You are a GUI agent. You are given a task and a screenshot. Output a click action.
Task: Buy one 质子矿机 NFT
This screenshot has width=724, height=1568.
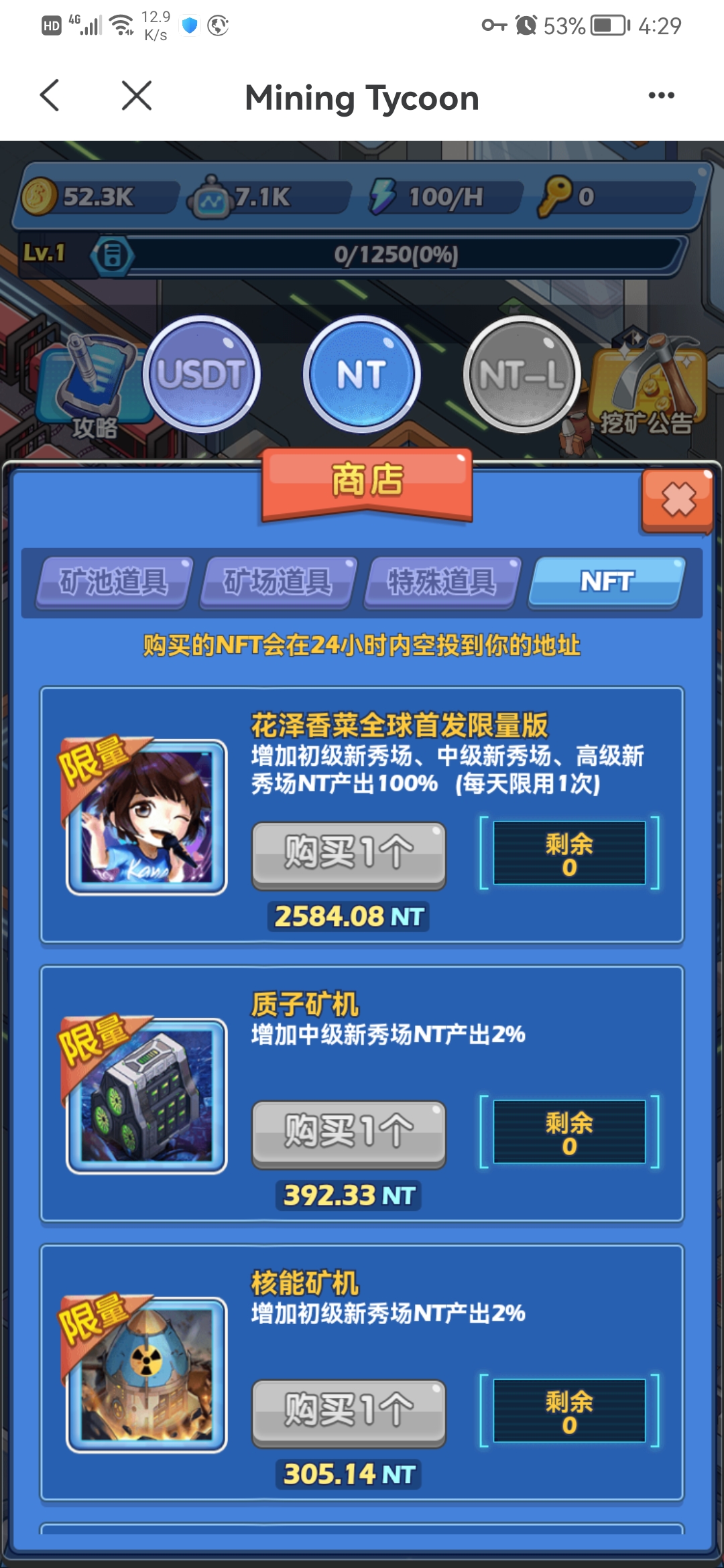[x=349, y=1132]
